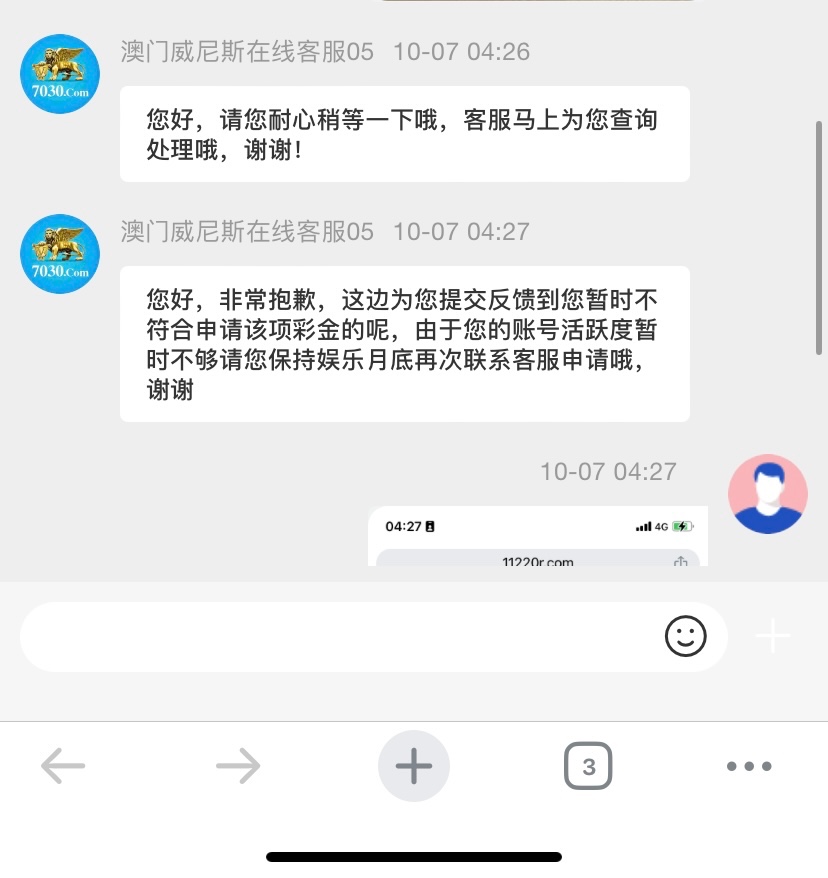Open a new browser tab
828x878 pixels.
tap(413, 767)
